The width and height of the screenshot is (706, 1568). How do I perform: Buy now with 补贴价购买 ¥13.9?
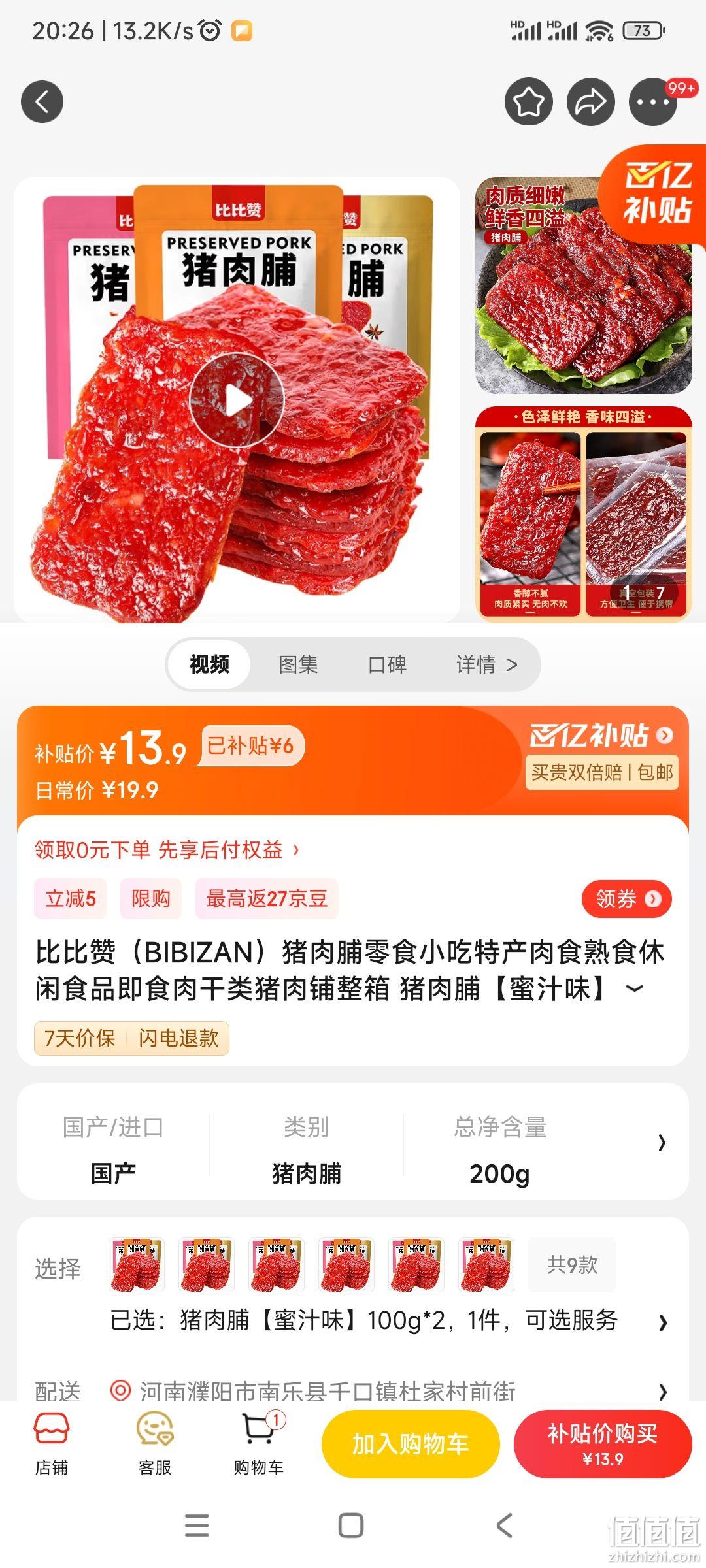point(602,1445)
